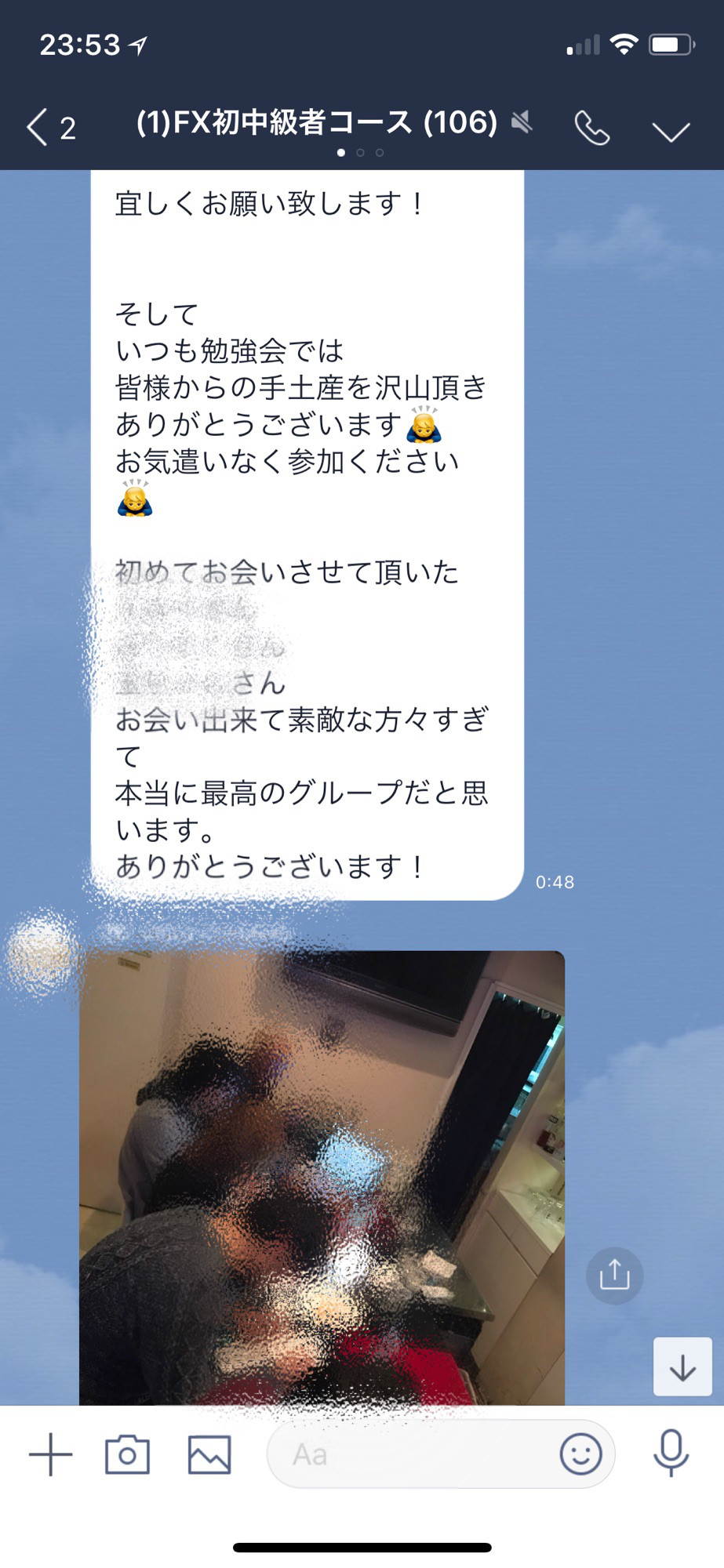
Task: Pick an image from the gallery
Action: point(209,1455)
